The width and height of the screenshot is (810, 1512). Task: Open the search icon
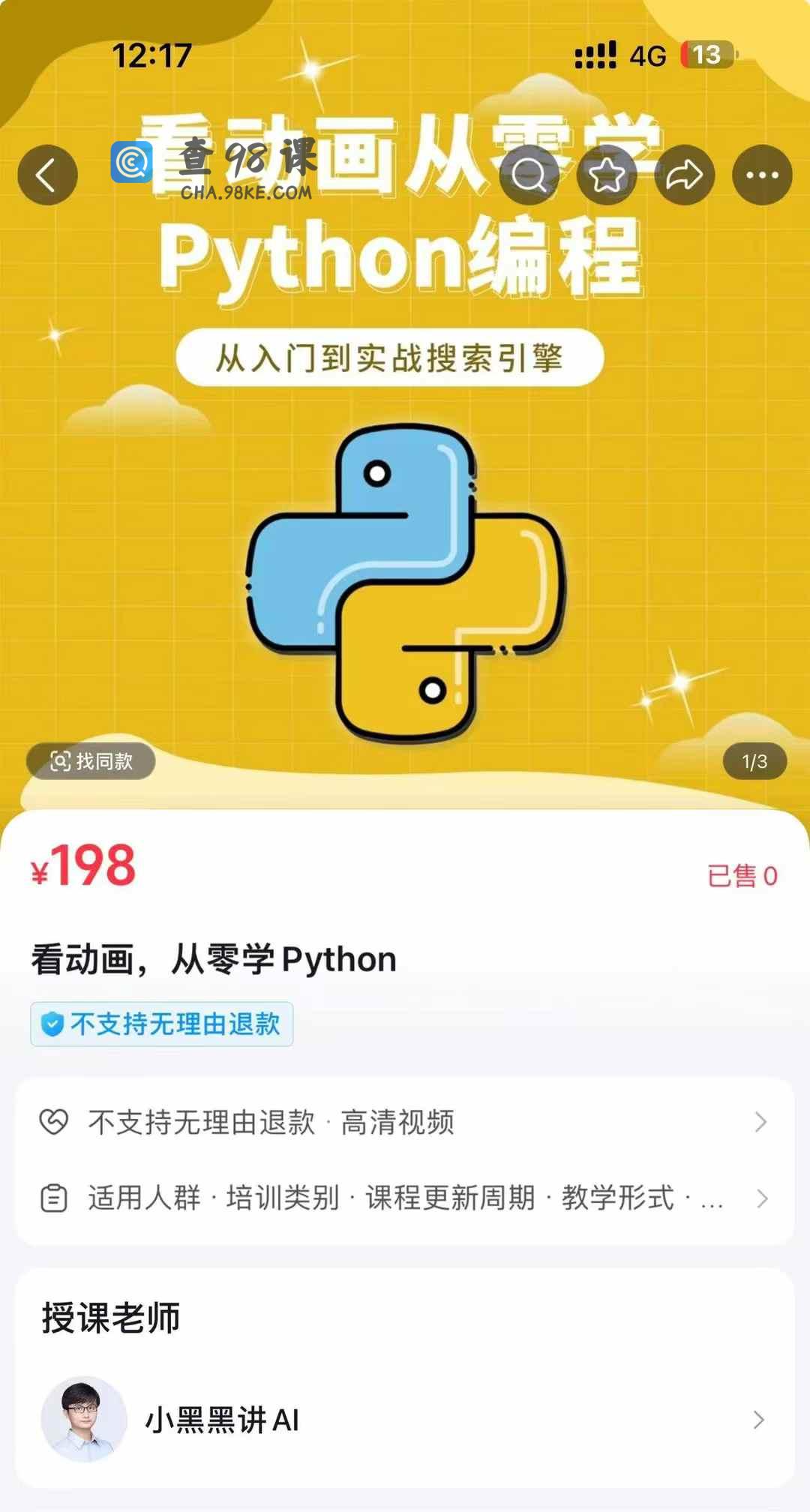click(x=529, y=175)
